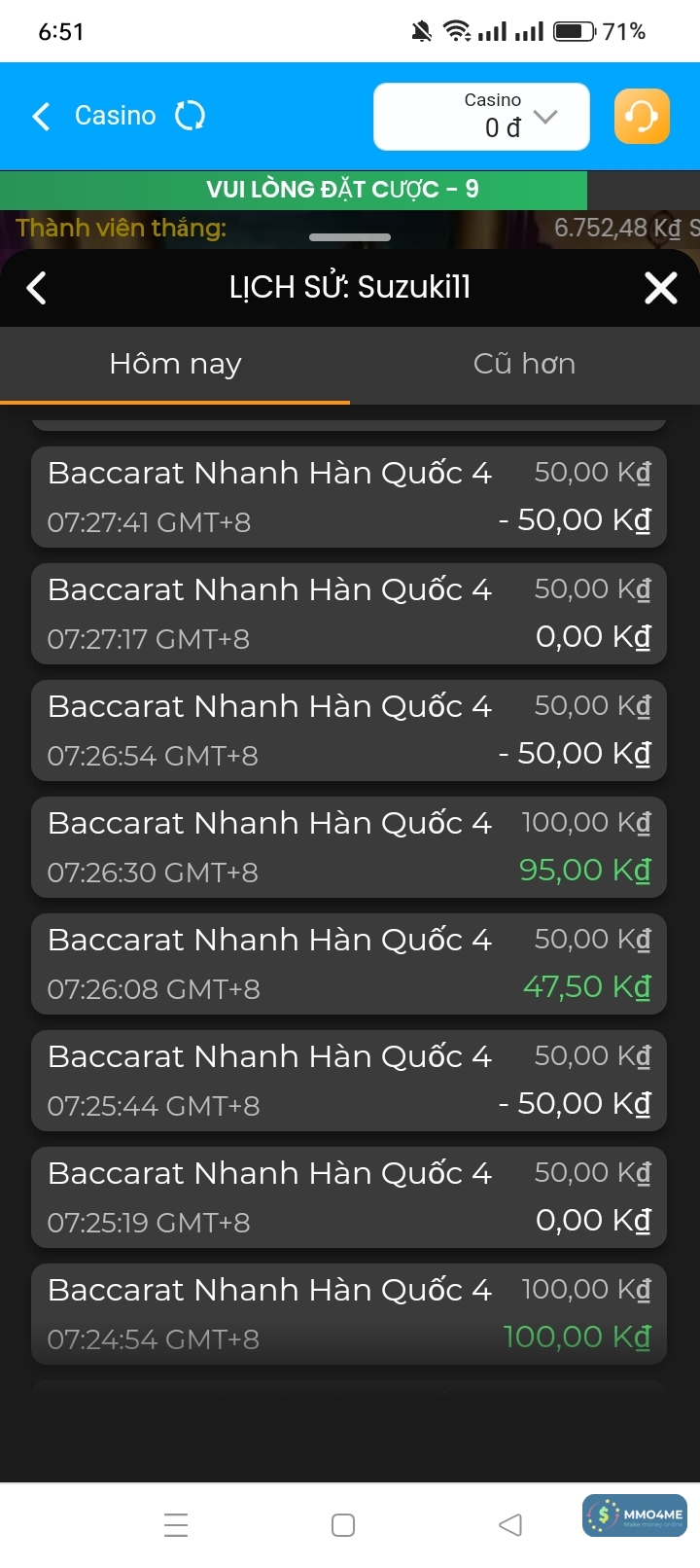The width and height of the screenshot is (700, 1568).
Task: View the 95,00 win at 07:26:30
Action: pos(349,847)
